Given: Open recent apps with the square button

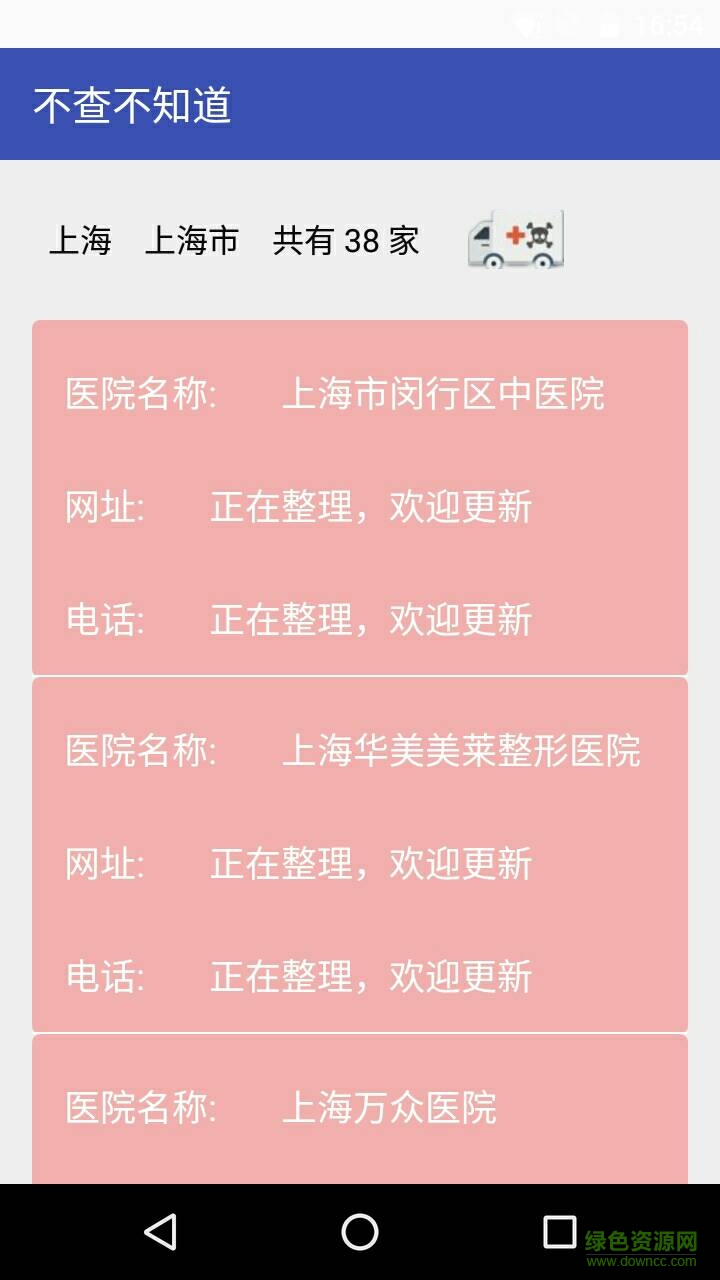Looking at the screenshot, I should [558, 1235].
